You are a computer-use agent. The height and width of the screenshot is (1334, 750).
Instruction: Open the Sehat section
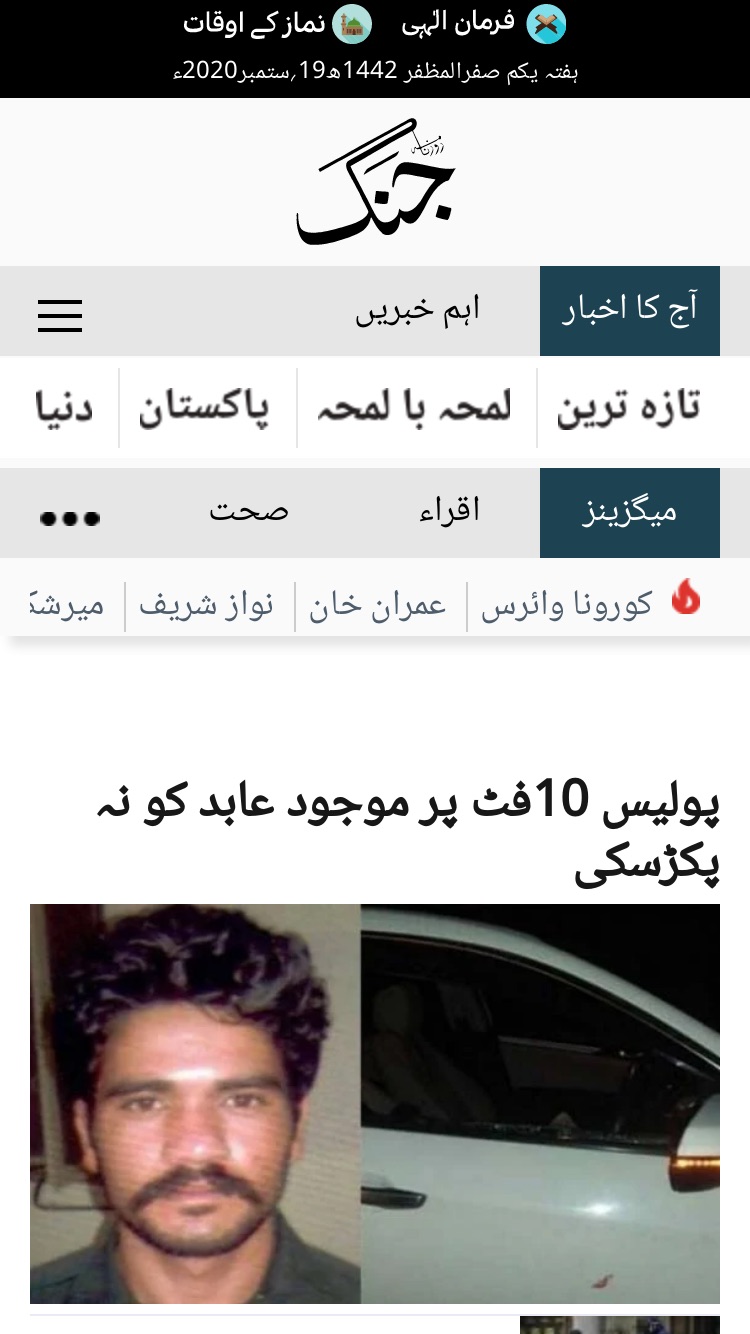click(x=248, y=511)
